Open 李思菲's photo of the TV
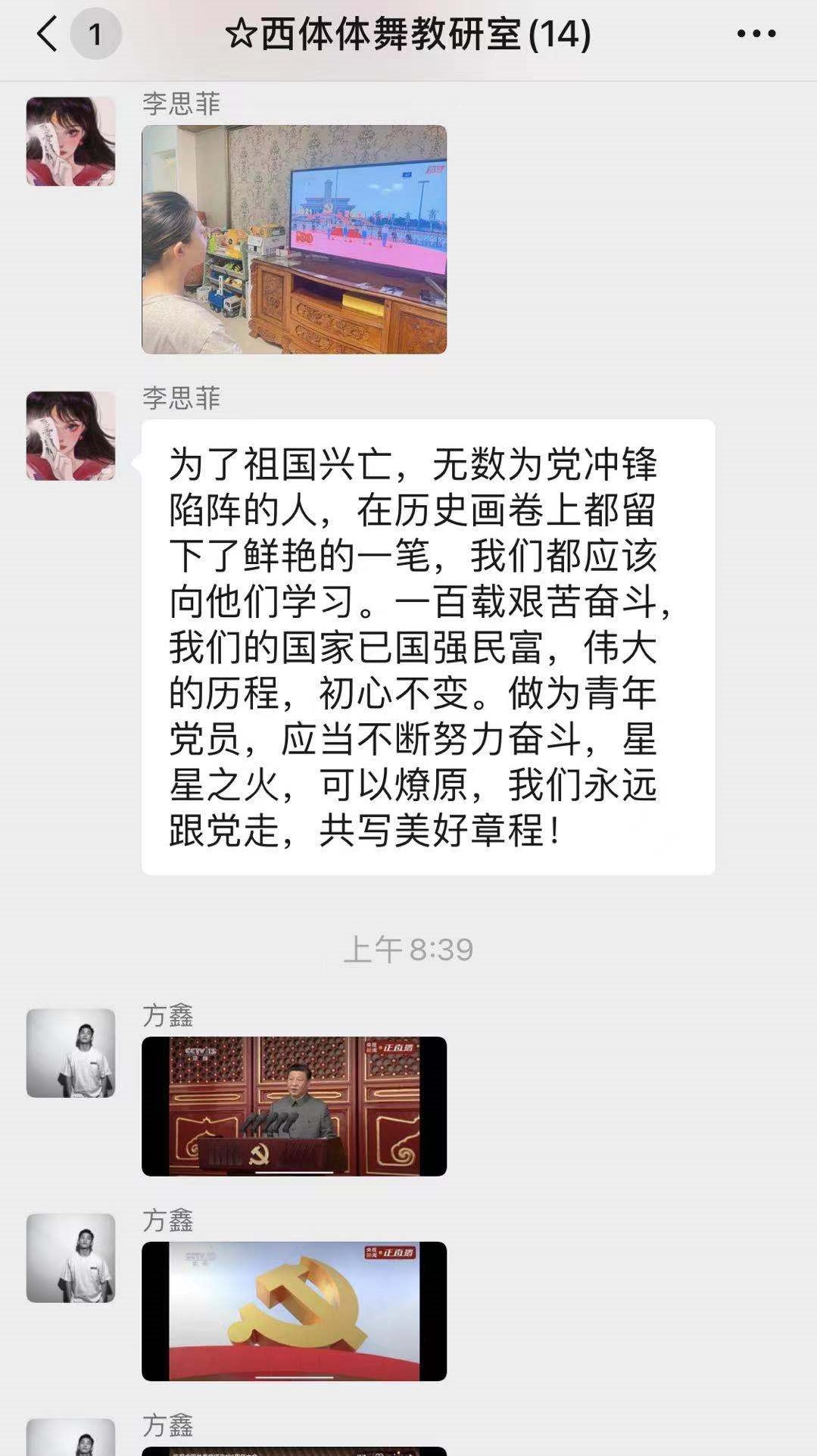 (x=294, y=239)
